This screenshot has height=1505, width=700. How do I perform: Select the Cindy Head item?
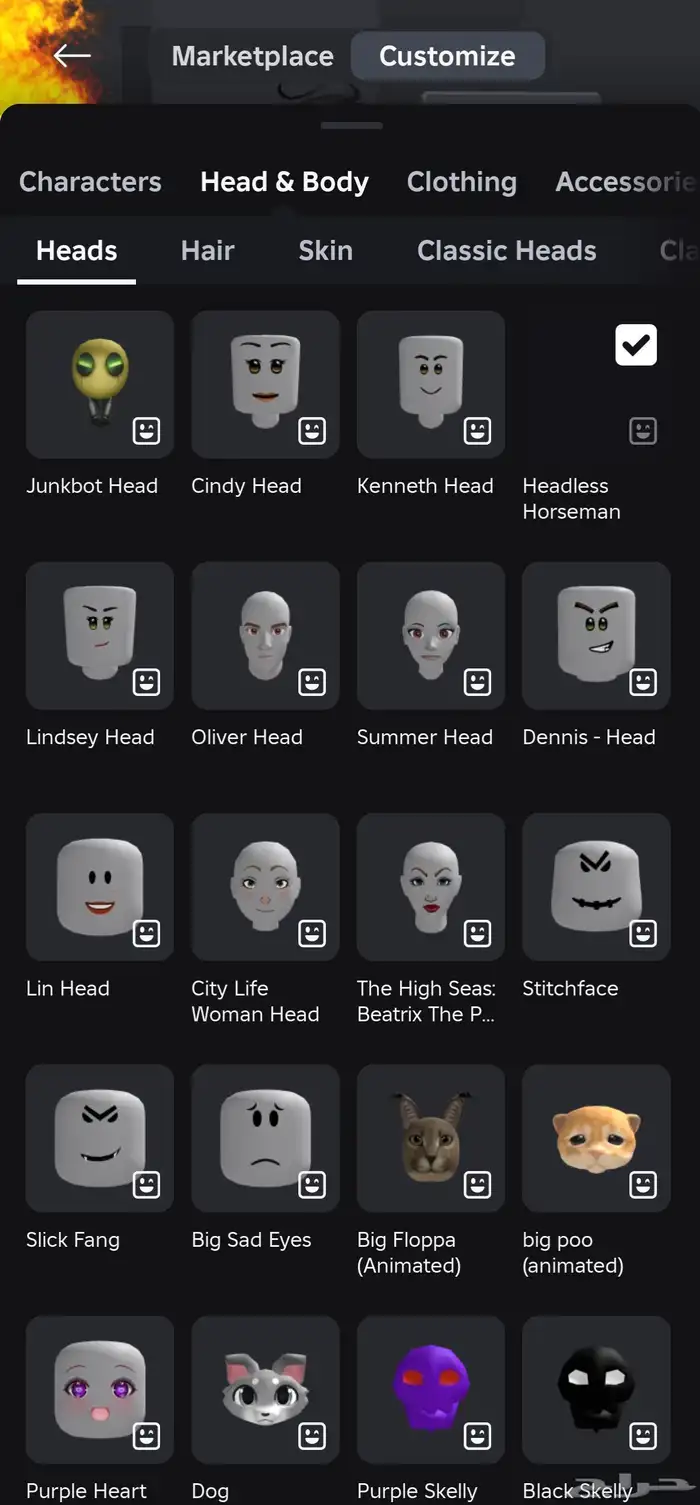tap(265, 384)
